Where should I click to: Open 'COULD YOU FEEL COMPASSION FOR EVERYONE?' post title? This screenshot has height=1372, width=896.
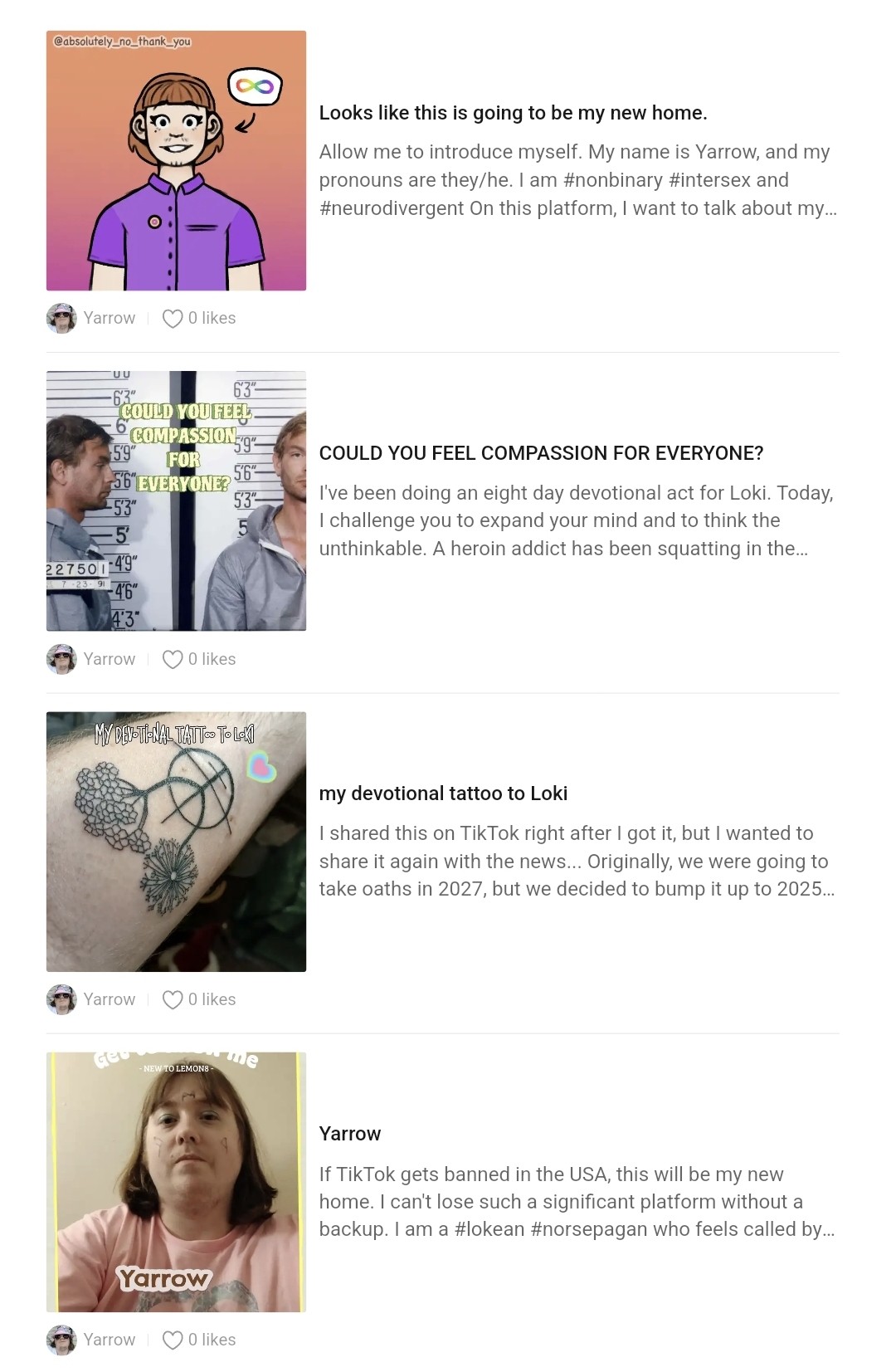541,453
